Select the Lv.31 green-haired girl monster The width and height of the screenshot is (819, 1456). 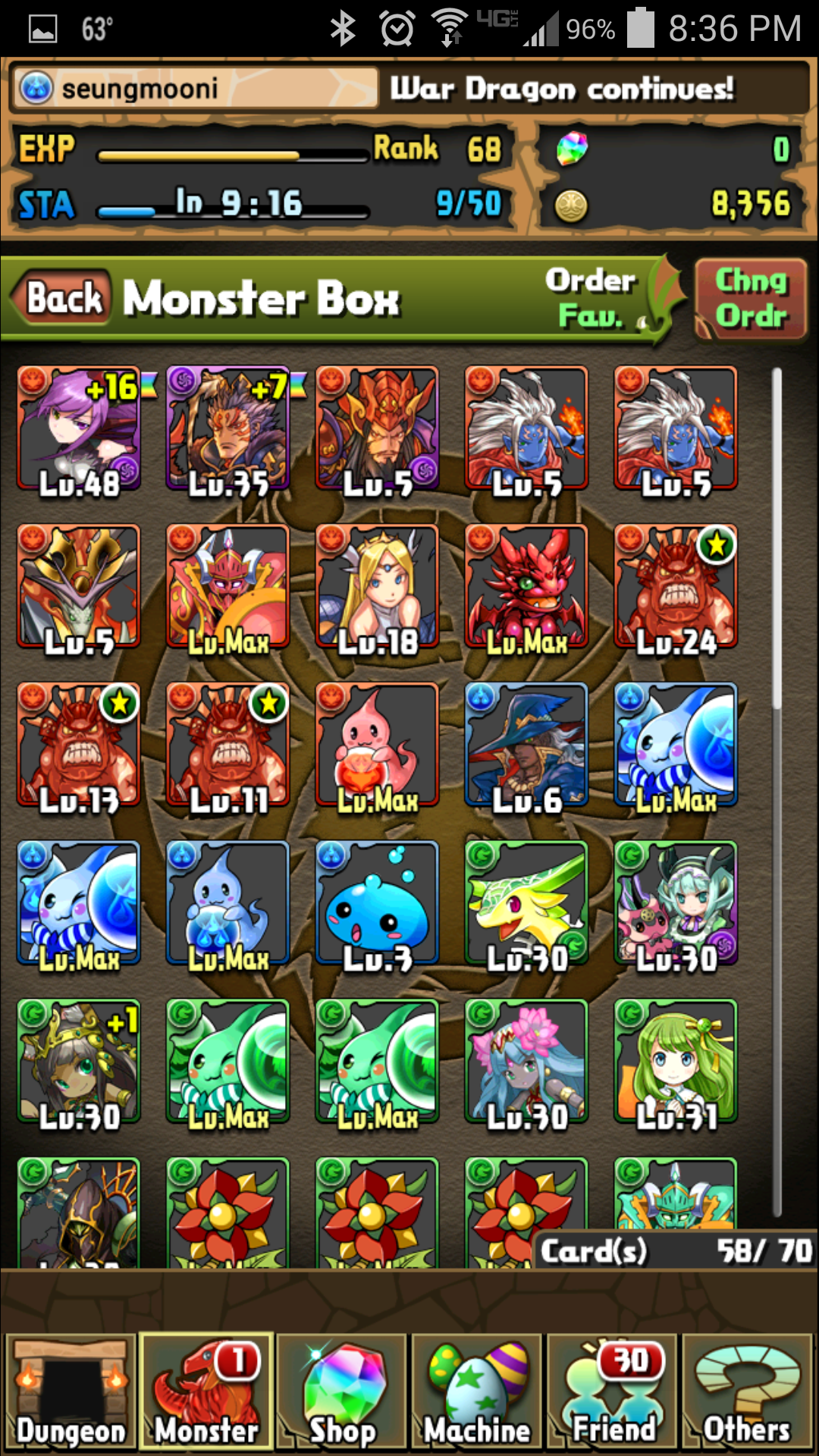[676, 1061]
